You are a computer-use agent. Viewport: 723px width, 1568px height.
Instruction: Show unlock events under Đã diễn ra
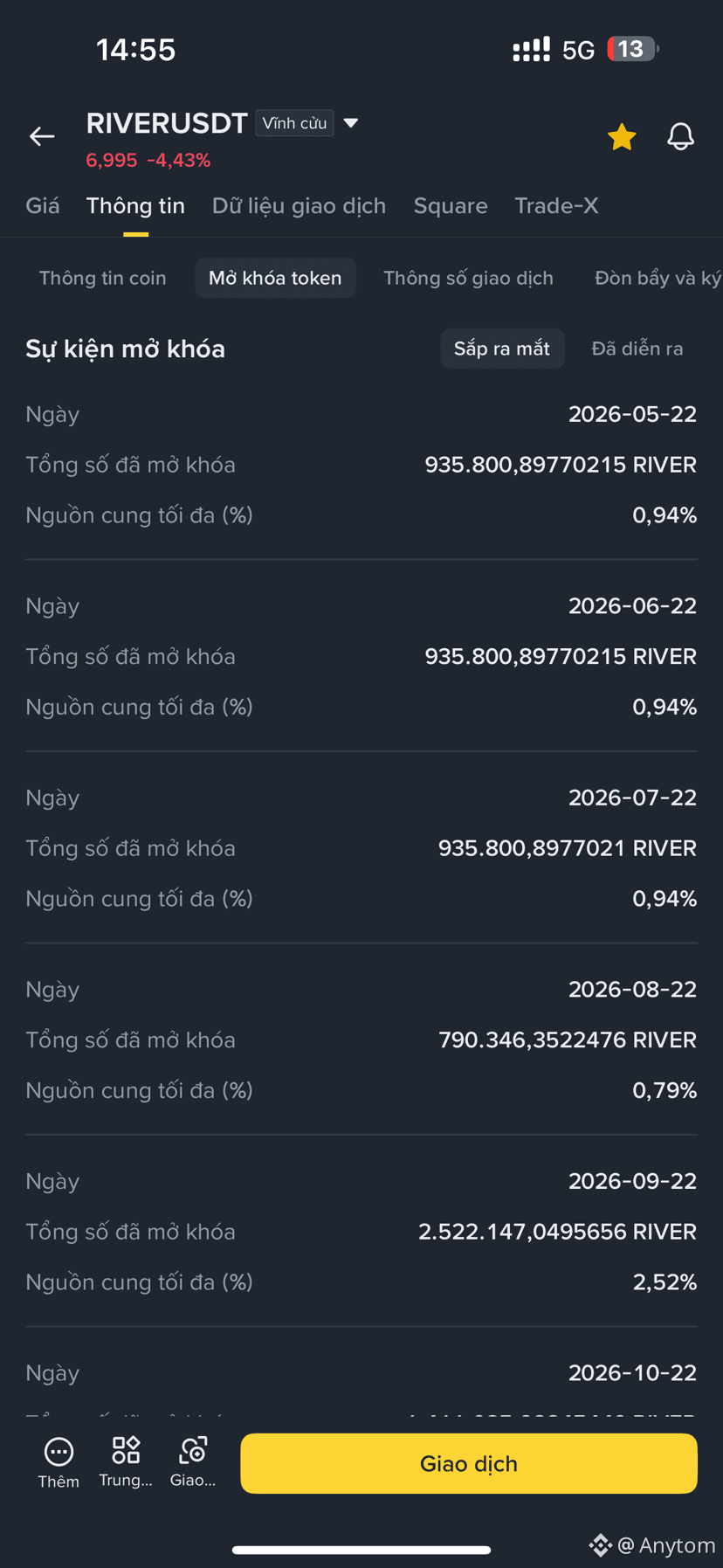point(637,349)
